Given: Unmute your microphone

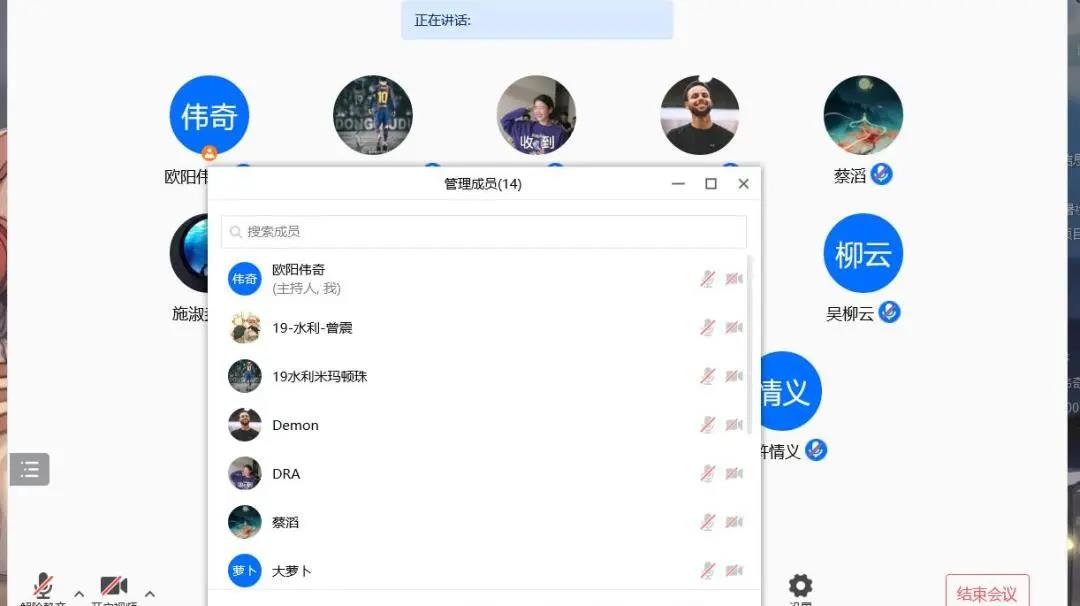Looking at the screenshot, I should pyautogui.click(x=43, y=587).
